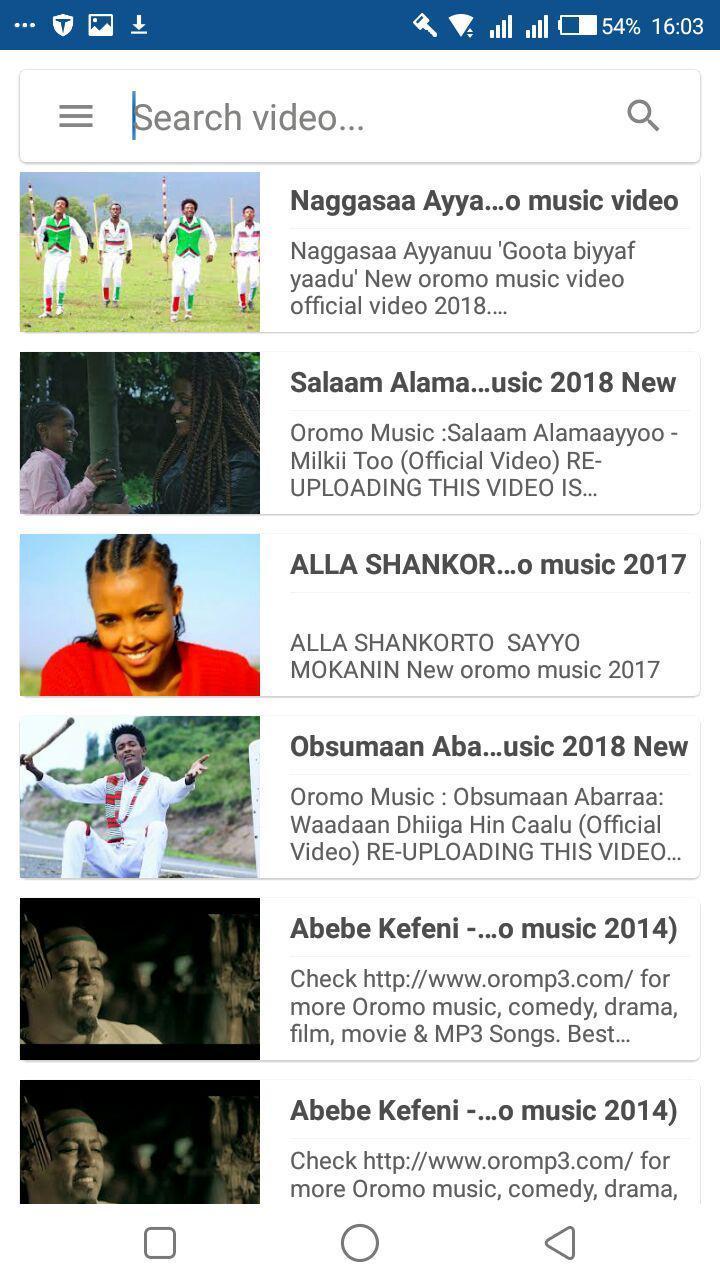
Task: Go to the home screen
Action: (360, 1243)
